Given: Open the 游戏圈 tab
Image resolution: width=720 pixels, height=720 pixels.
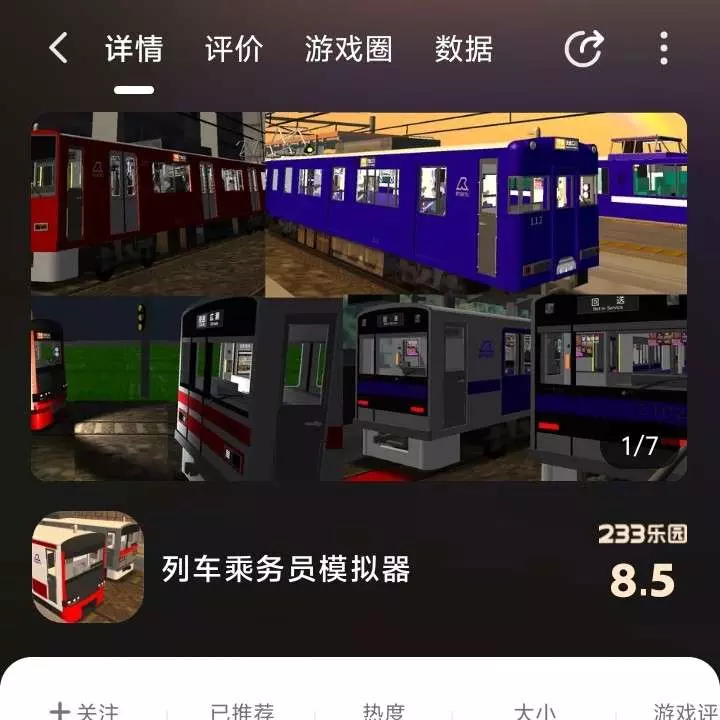Looking at the screenshot, I should pos(348,49).
